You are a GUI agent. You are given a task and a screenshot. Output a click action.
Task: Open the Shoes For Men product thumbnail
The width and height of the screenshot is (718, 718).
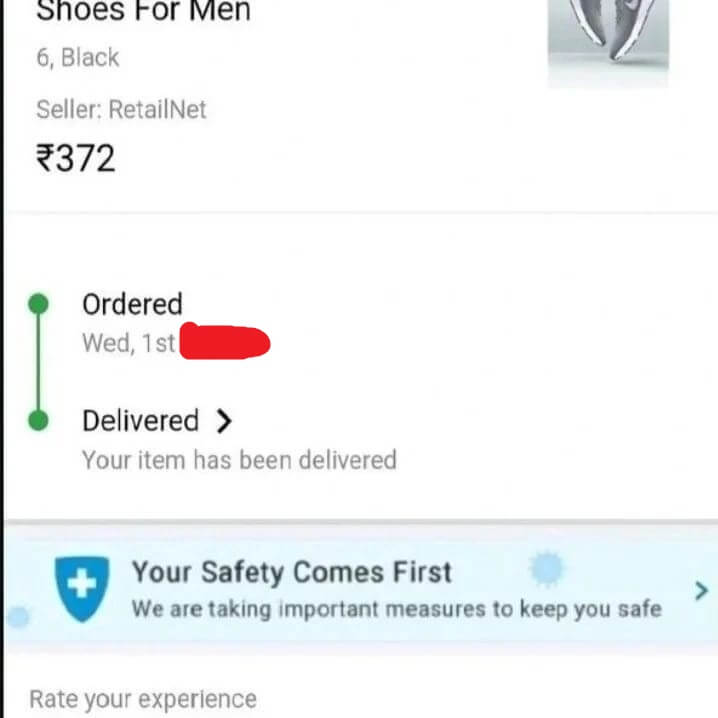tap(607, 40)
